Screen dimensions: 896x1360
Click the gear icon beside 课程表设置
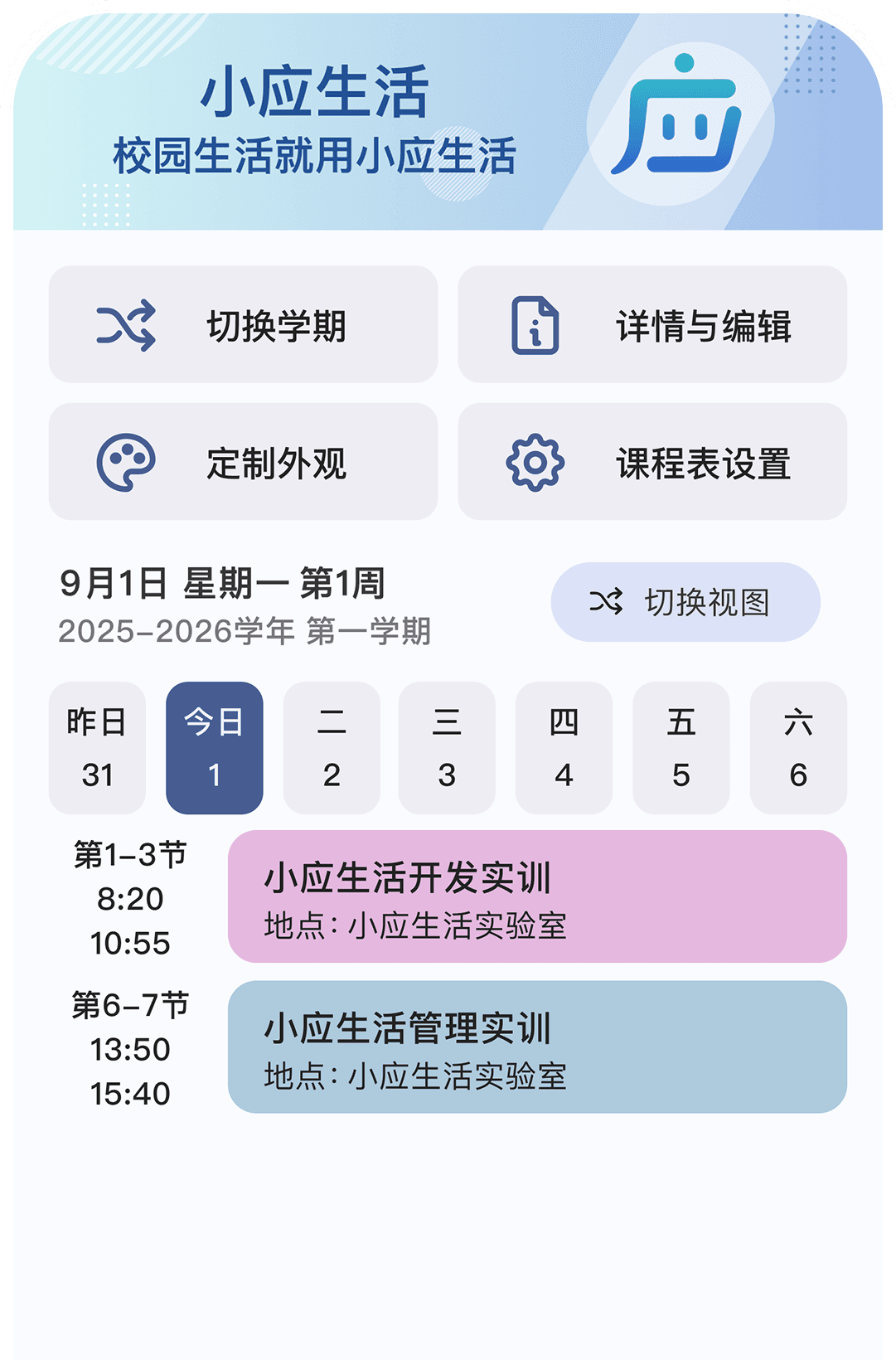click(x=535, y=462)
